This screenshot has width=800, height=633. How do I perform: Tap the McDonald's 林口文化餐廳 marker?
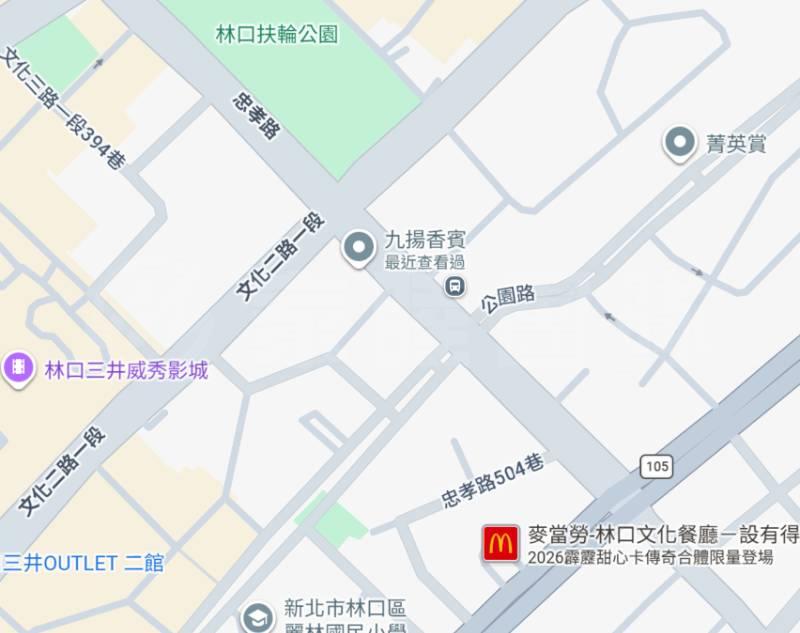pyautogui.click(x=500, y=543)
